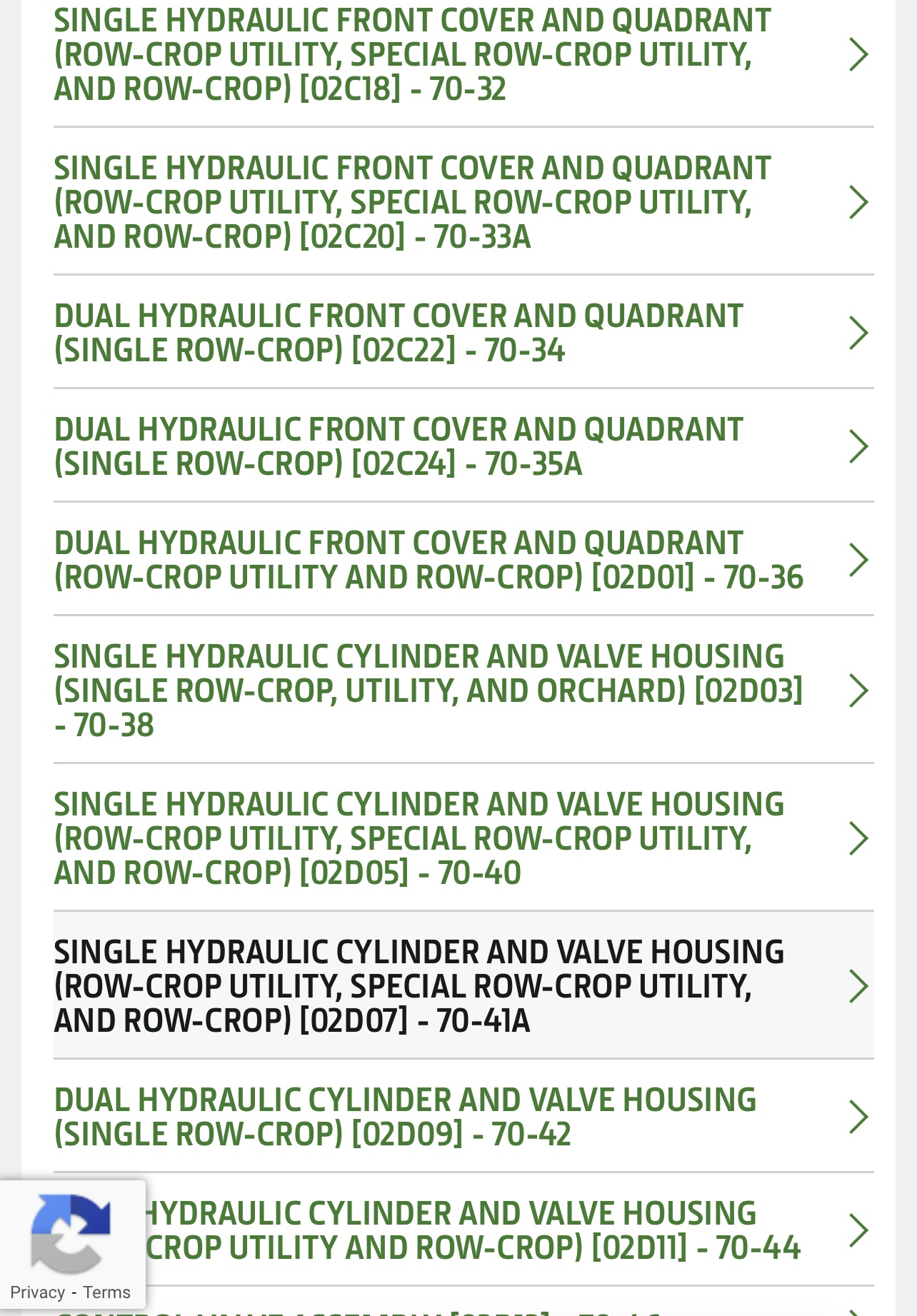Open the reCAPTCHA Terms link

tap(107, 1292)
